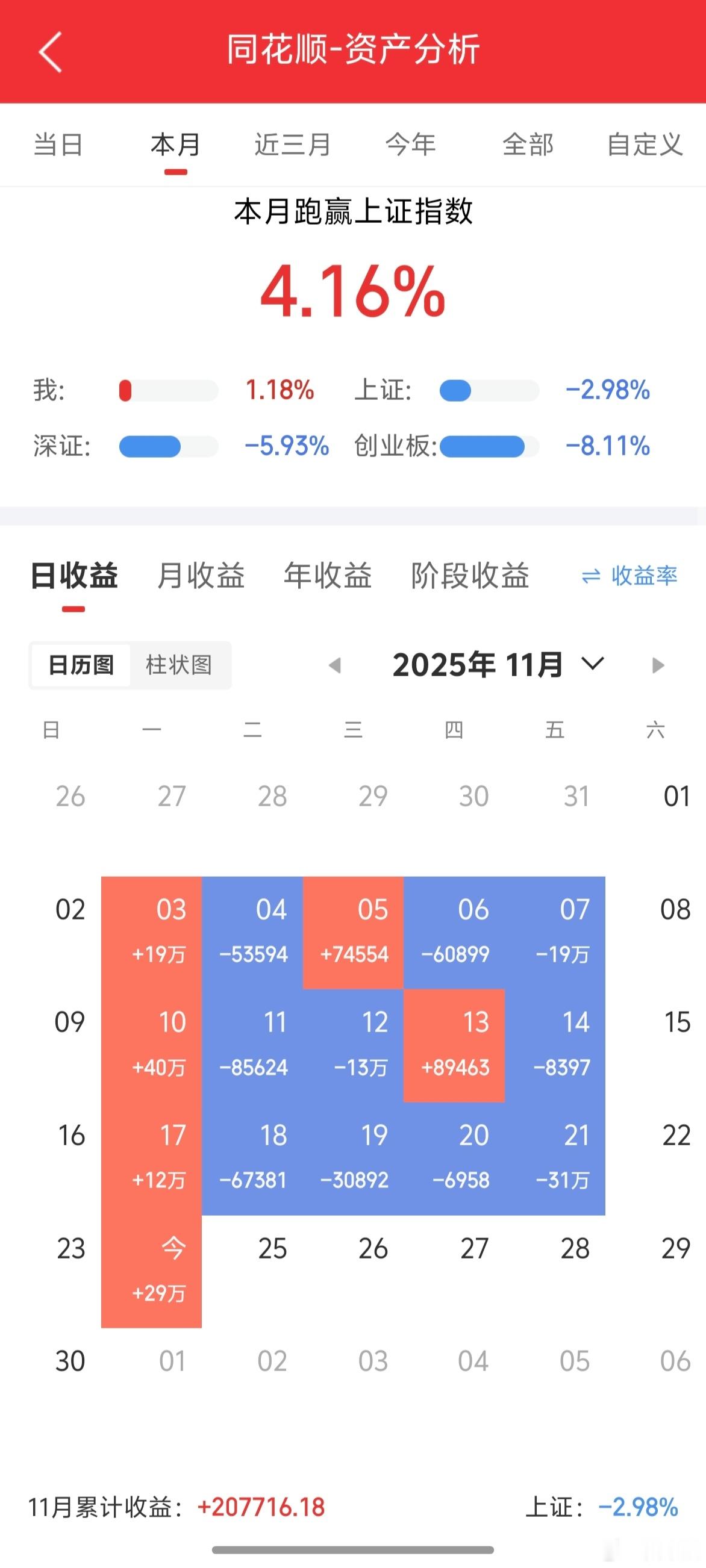
Task: Select the 阶段收益 section label
Action: pyautogui.click(x=472, y=577)
